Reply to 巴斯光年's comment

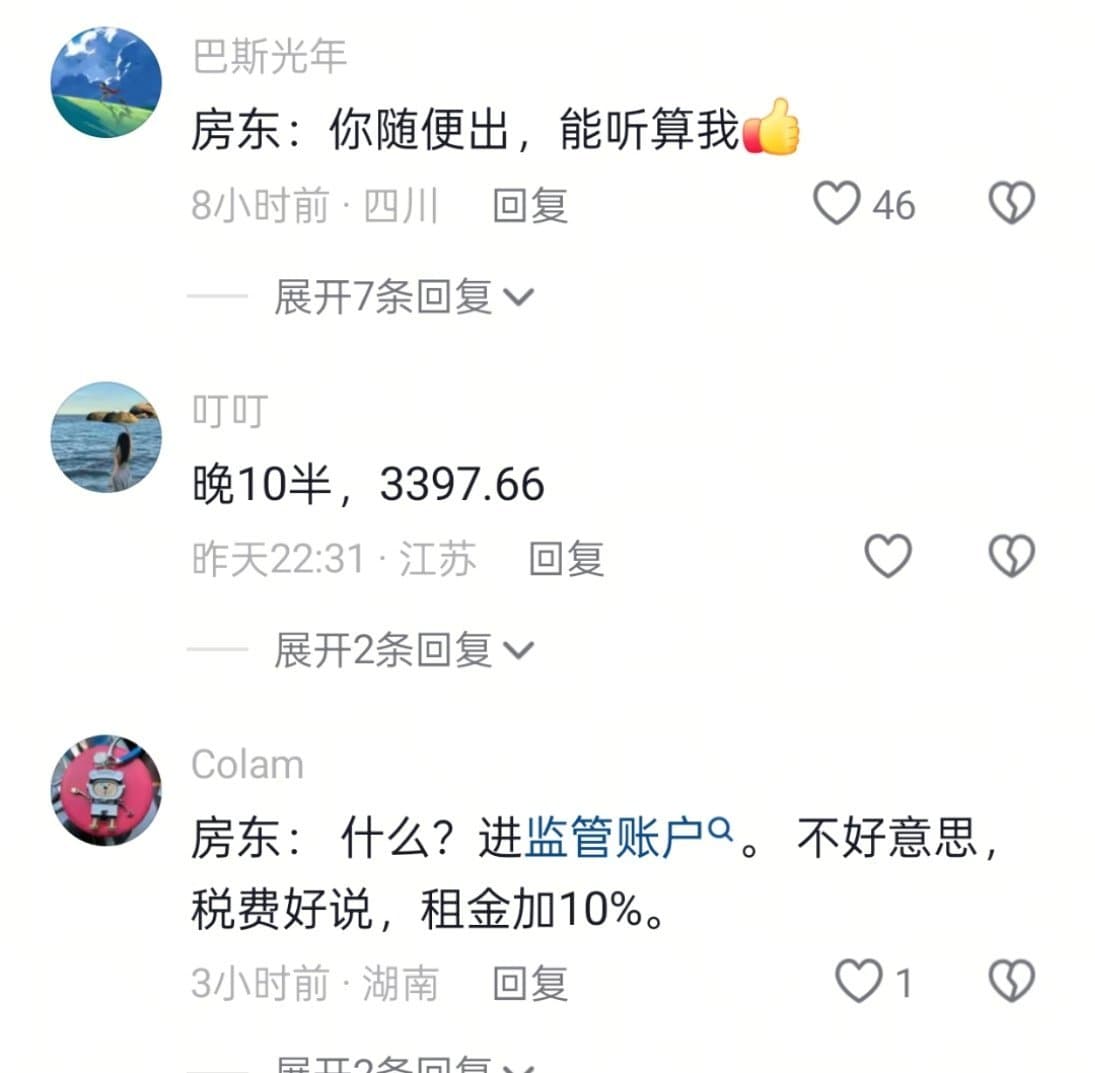click(x=530, y=206)
